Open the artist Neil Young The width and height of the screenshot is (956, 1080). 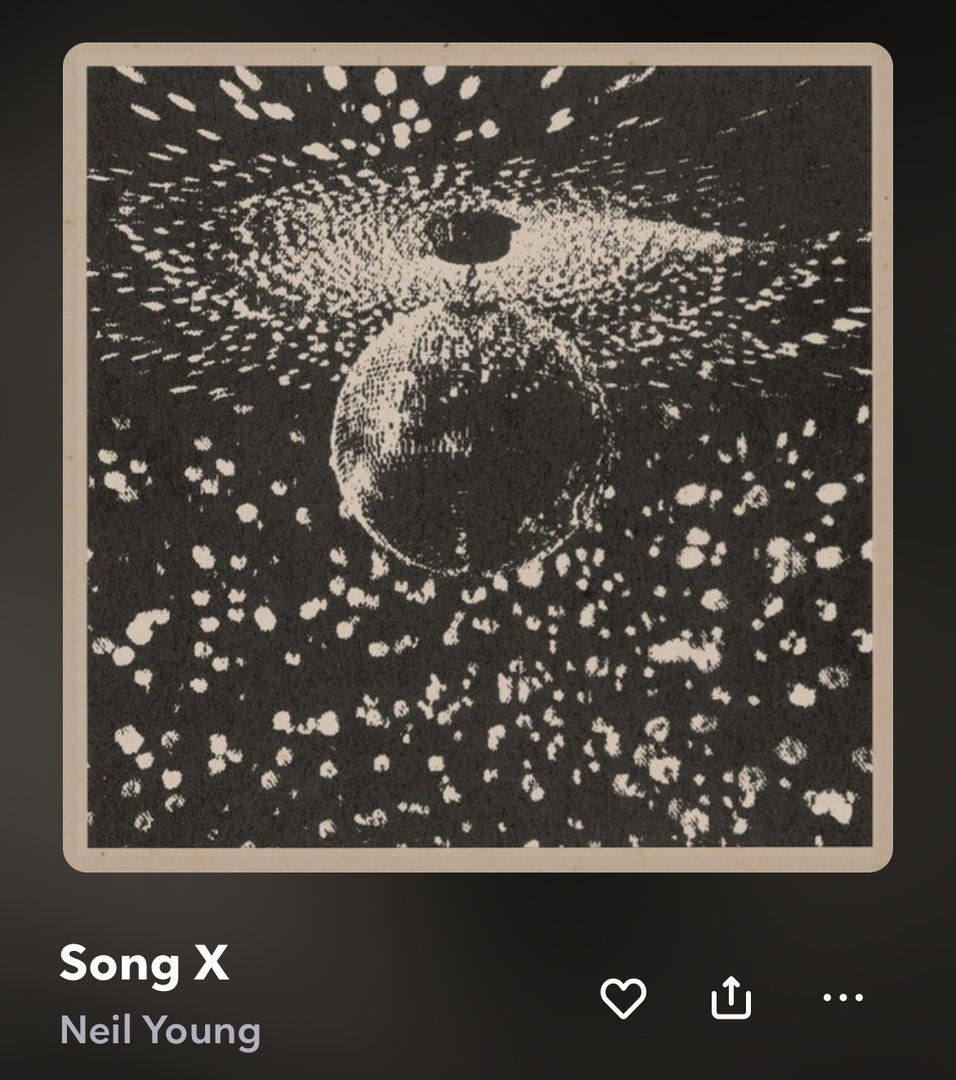point(160,1030)
